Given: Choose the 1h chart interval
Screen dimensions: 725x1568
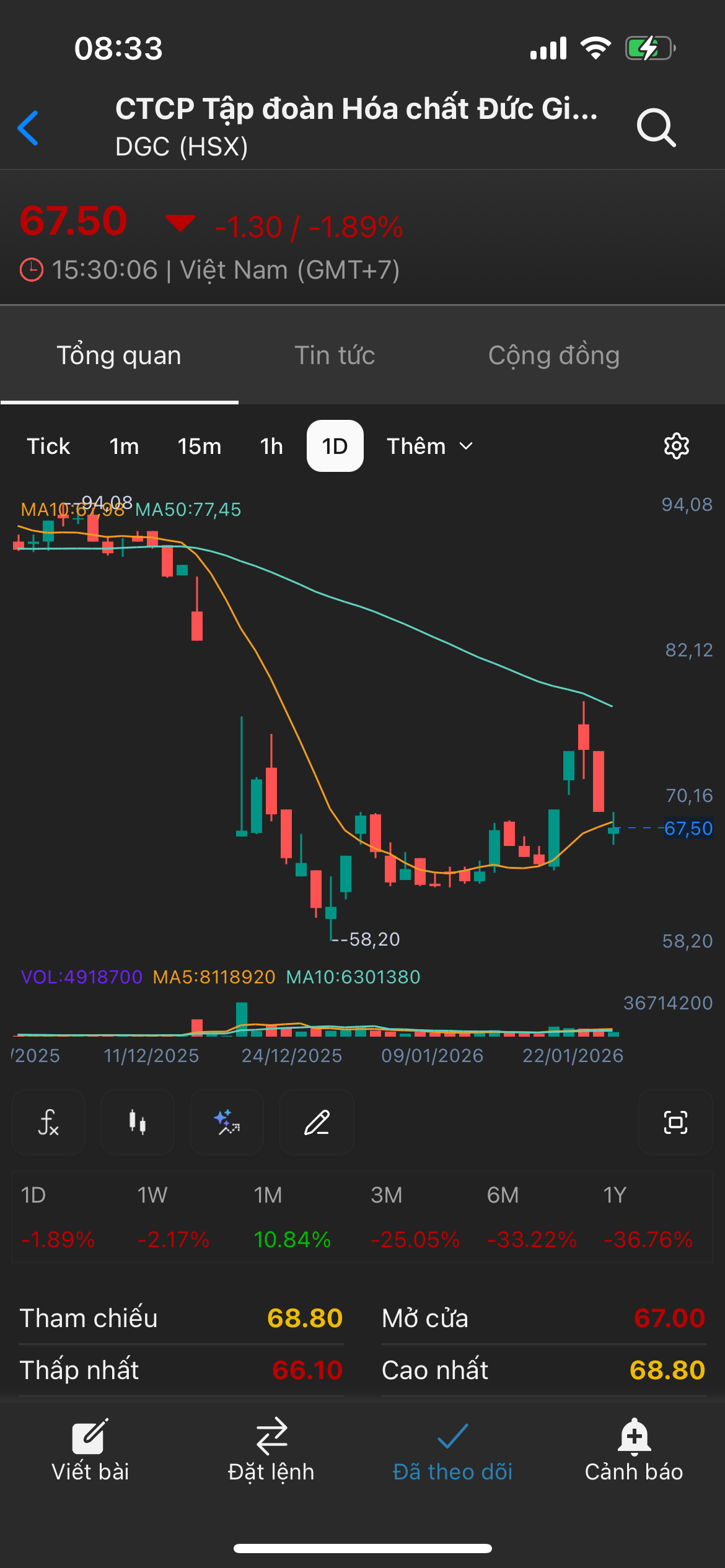Looking at the screenshot, I should 271,446.
